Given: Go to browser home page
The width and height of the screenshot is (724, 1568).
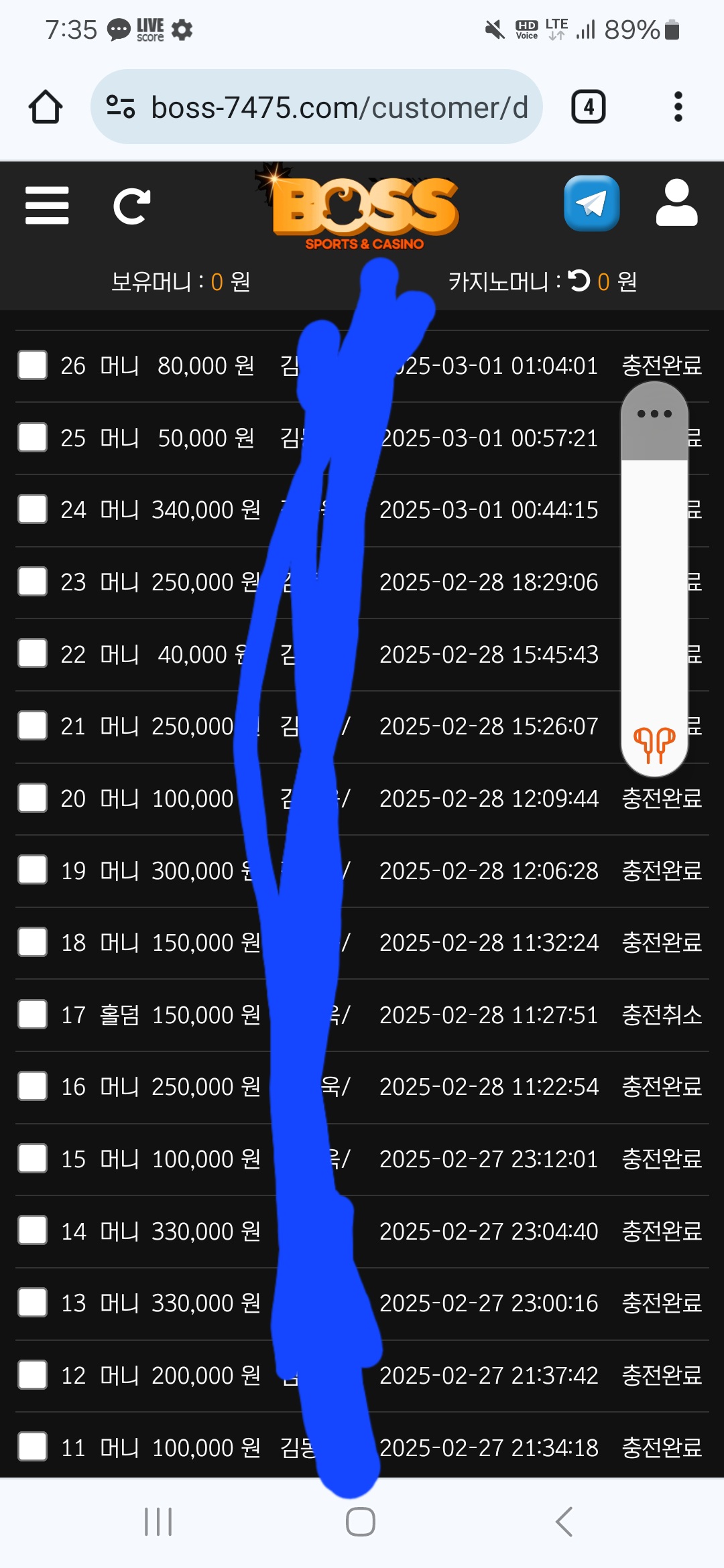Looking at the screenshot, I should pyautogui.click(x=46, y=107).
